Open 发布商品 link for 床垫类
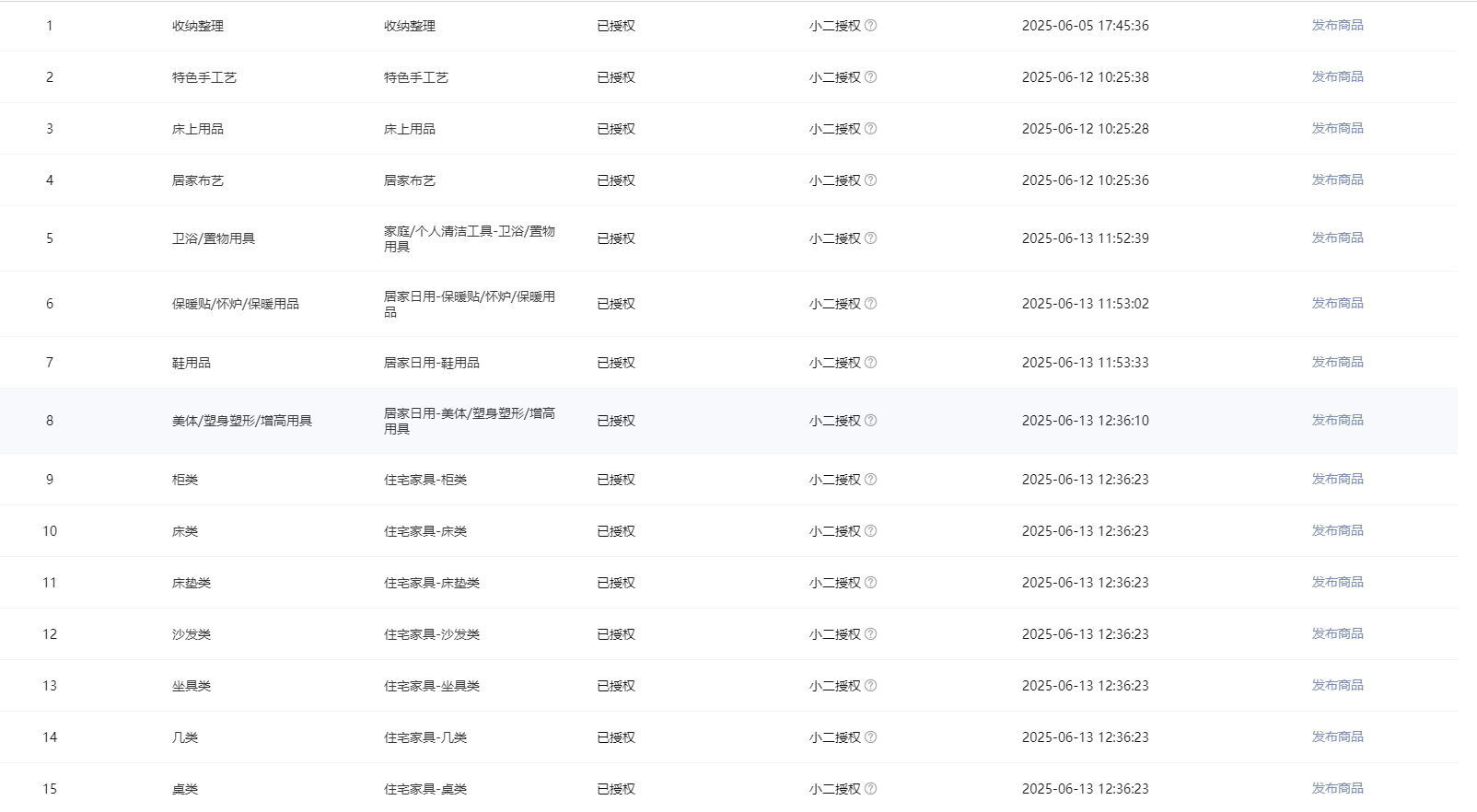Image resolution: width=1477 pixels, height=812 pixels. click(x=1337, y=583)
